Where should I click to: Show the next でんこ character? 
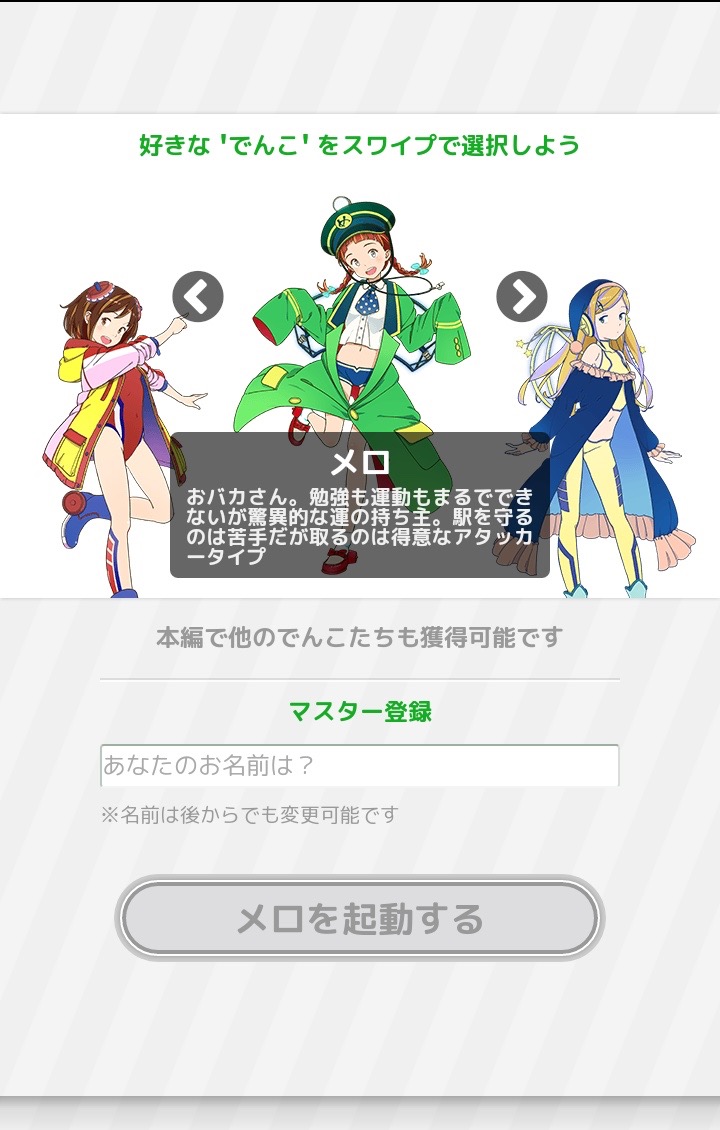(522, 297)
